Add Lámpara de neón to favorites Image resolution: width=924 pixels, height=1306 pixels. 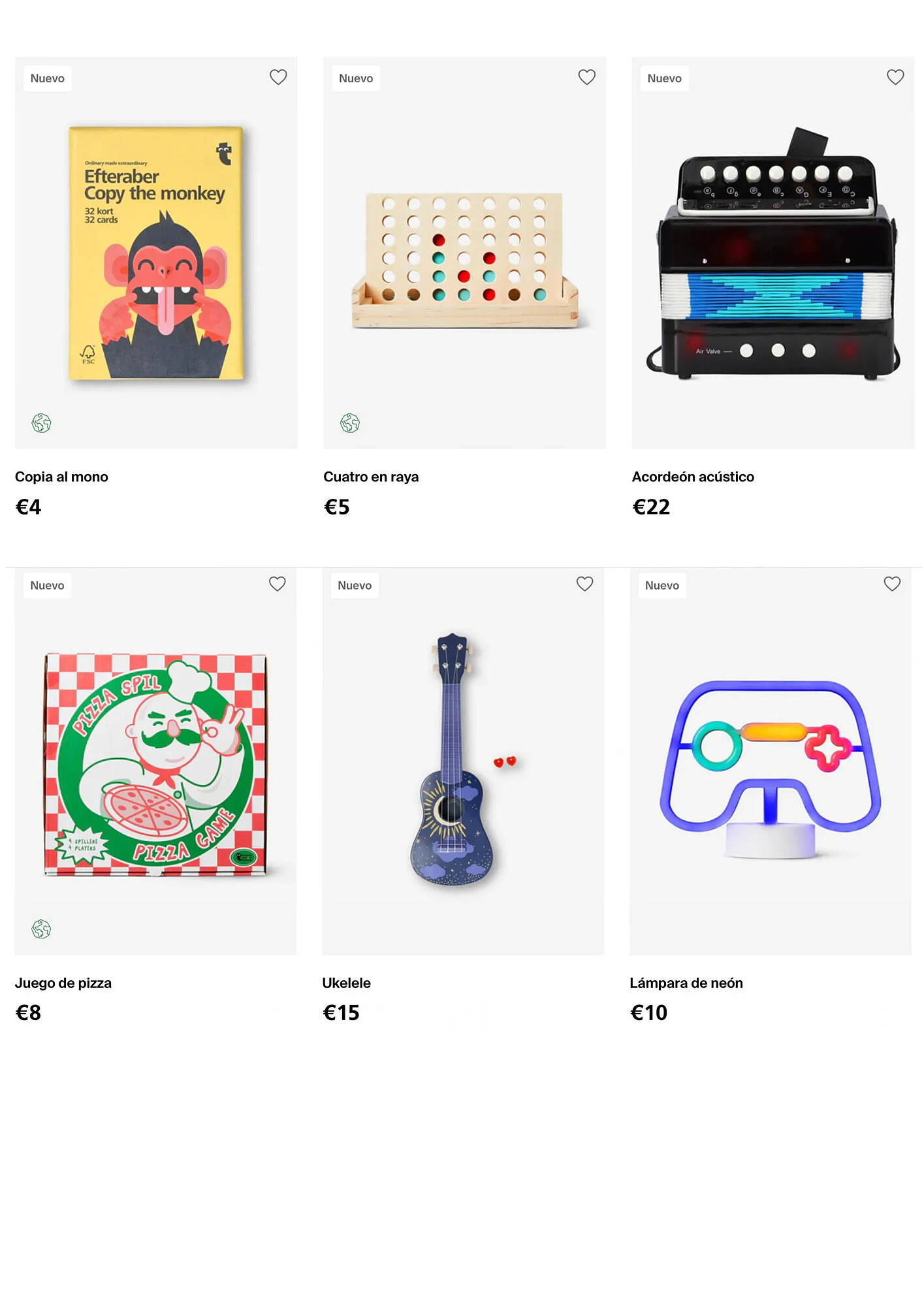891,584
